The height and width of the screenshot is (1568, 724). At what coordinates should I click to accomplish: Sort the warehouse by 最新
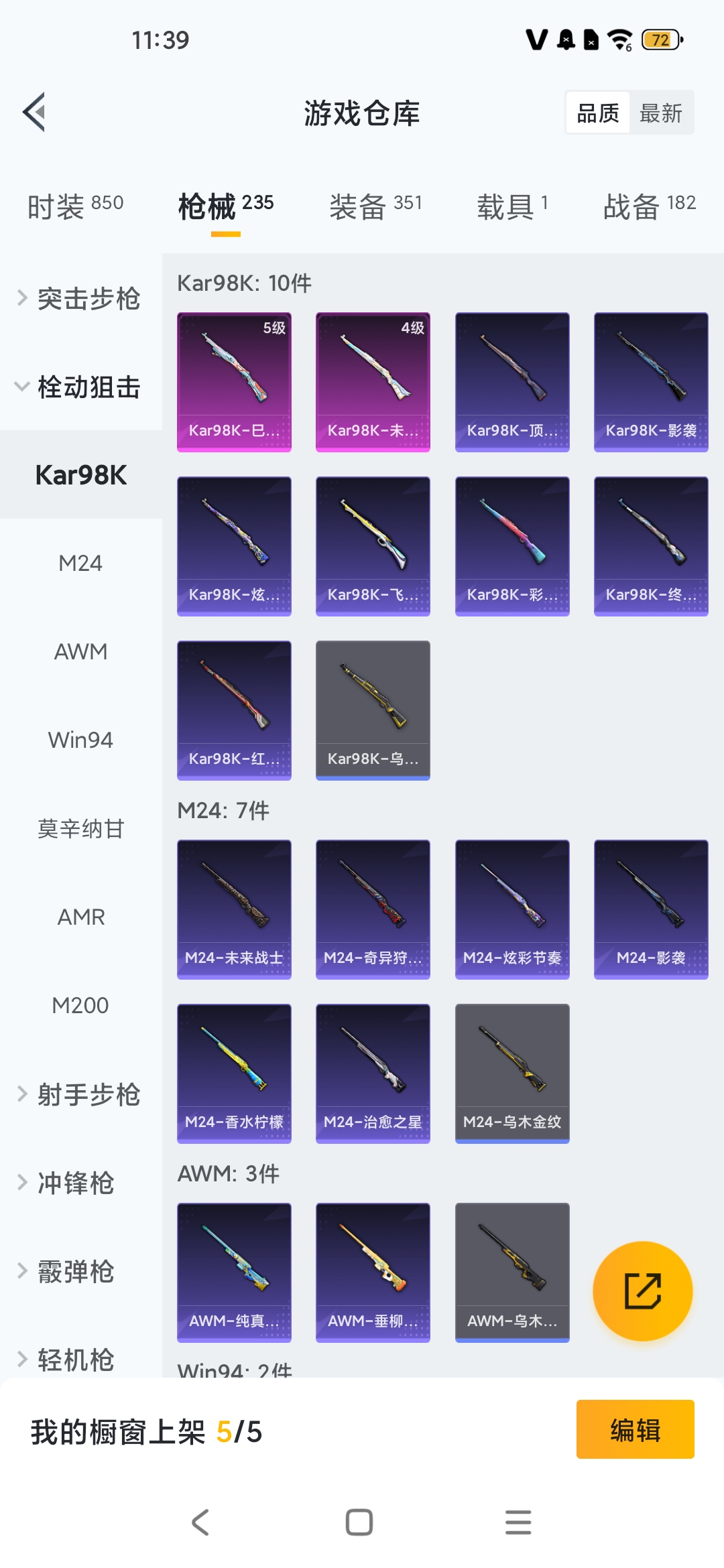tap(660, 113)
